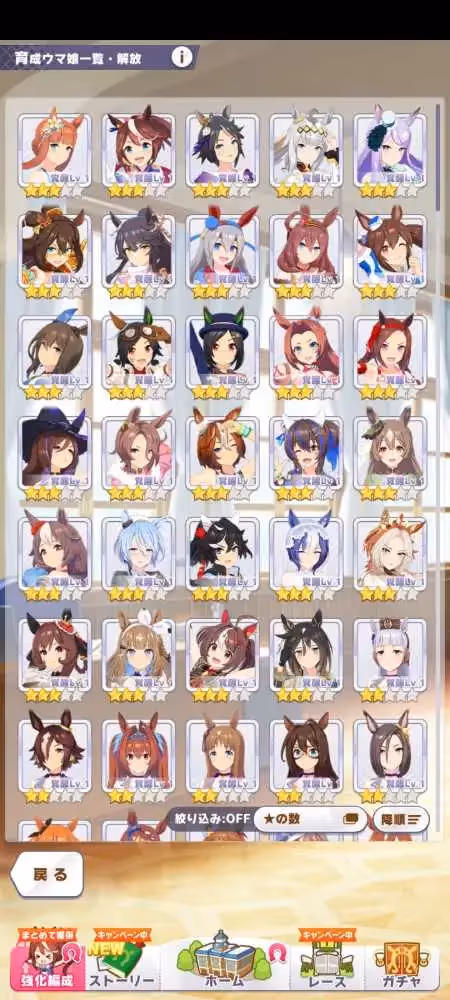This screenshot has width=450, height=1000.
Task: Open the ★の数 sort dropdown
Action: 310,819
